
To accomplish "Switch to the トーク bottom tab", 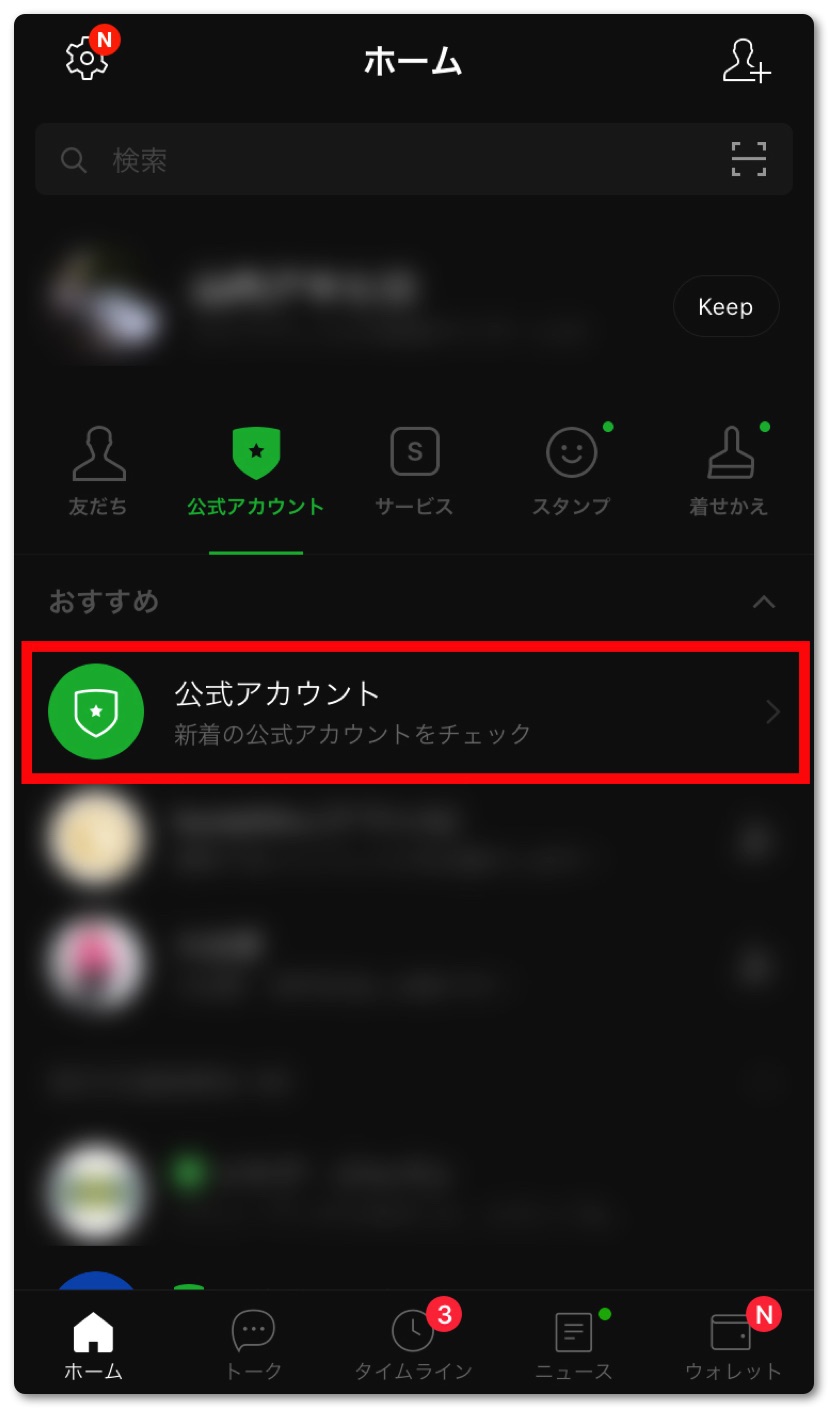I will [253, 1345].
